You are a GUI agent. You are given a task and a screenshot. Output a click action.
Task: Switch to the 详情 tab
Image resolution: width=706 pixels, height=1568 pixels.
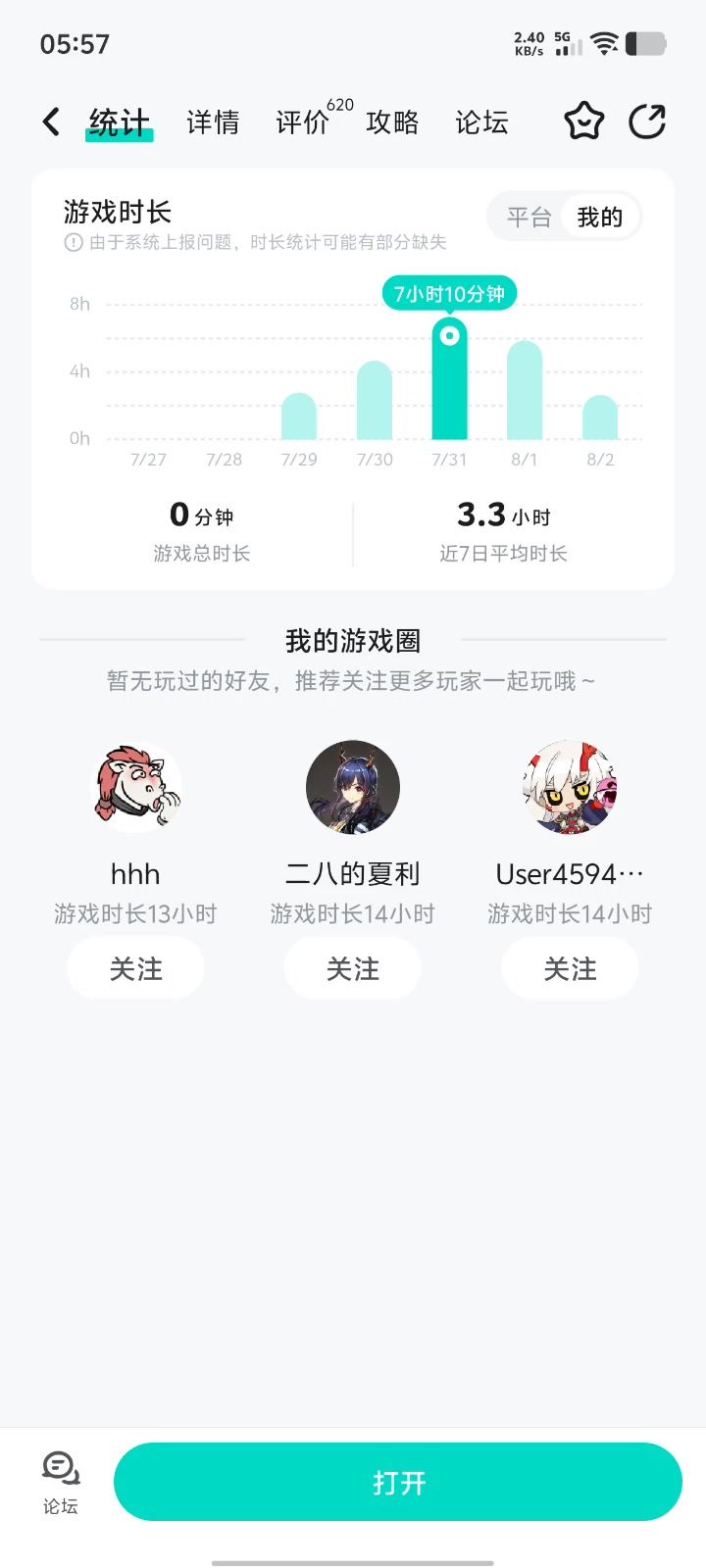click(213, 122)
